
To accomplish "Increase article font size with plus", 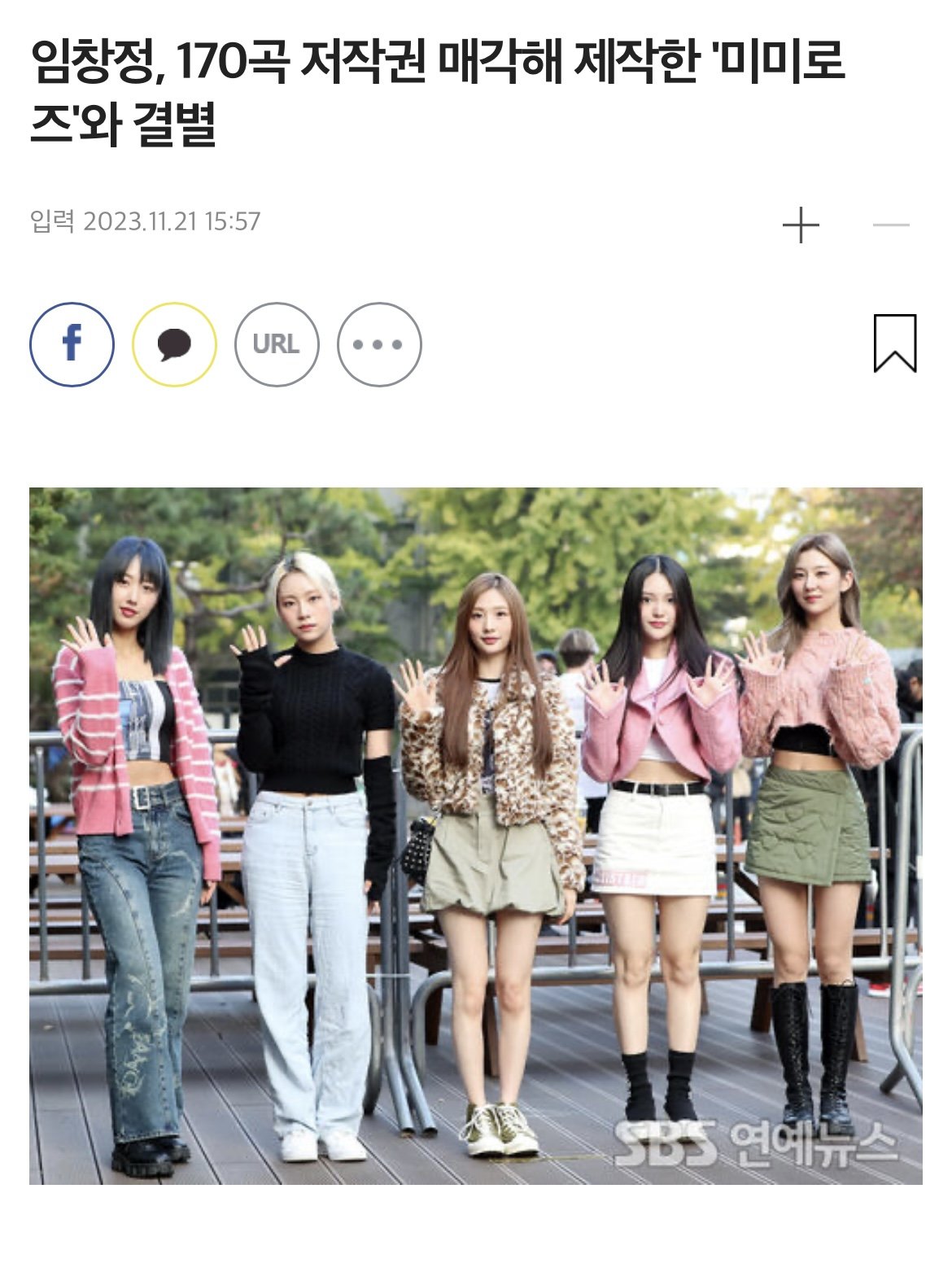I will 801,225.
